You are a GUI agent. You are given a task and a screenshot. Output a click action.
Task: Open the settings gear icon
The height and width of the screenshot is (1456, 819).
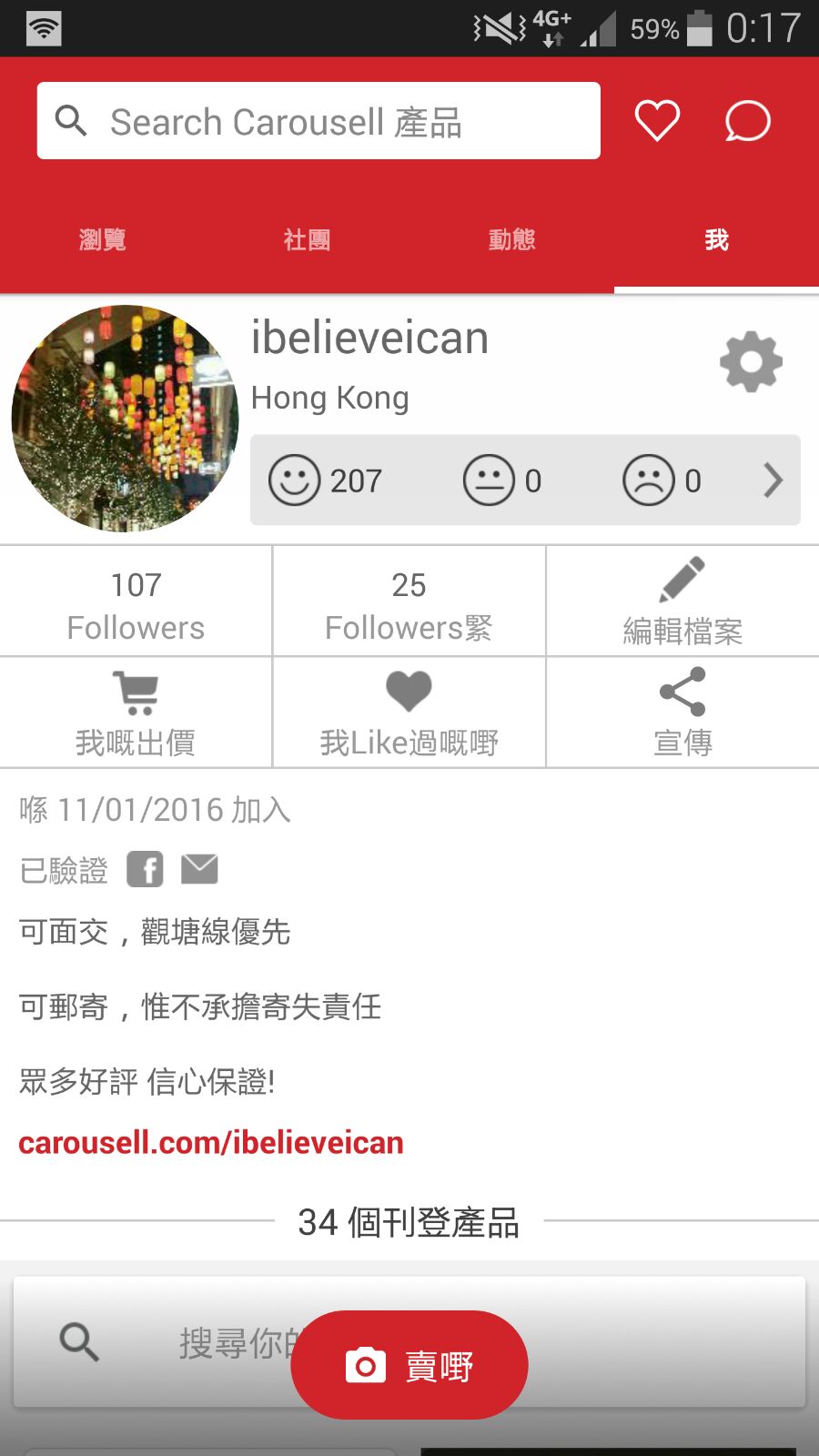(x=751, y=362)
